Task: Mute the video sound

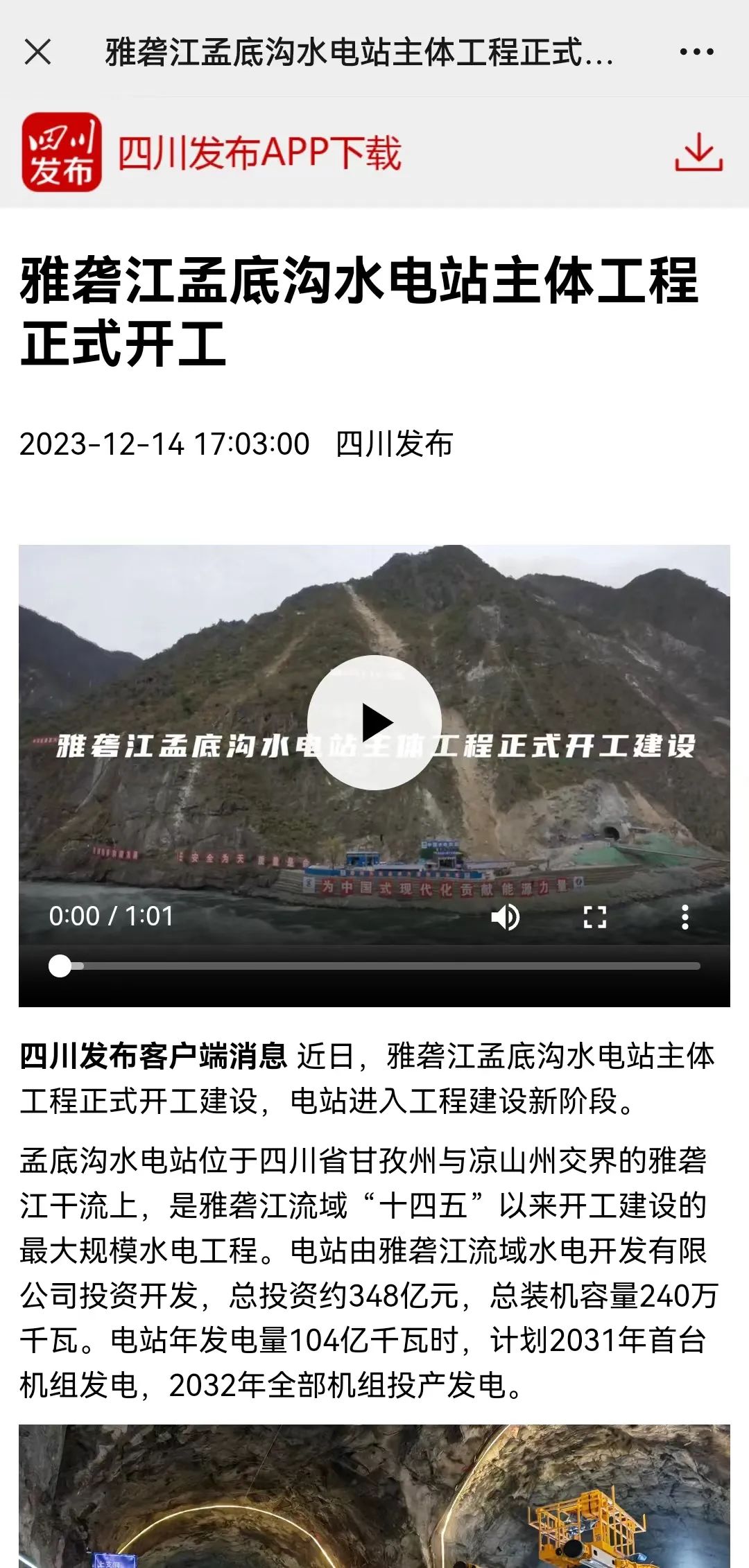Action: (505, 917)
